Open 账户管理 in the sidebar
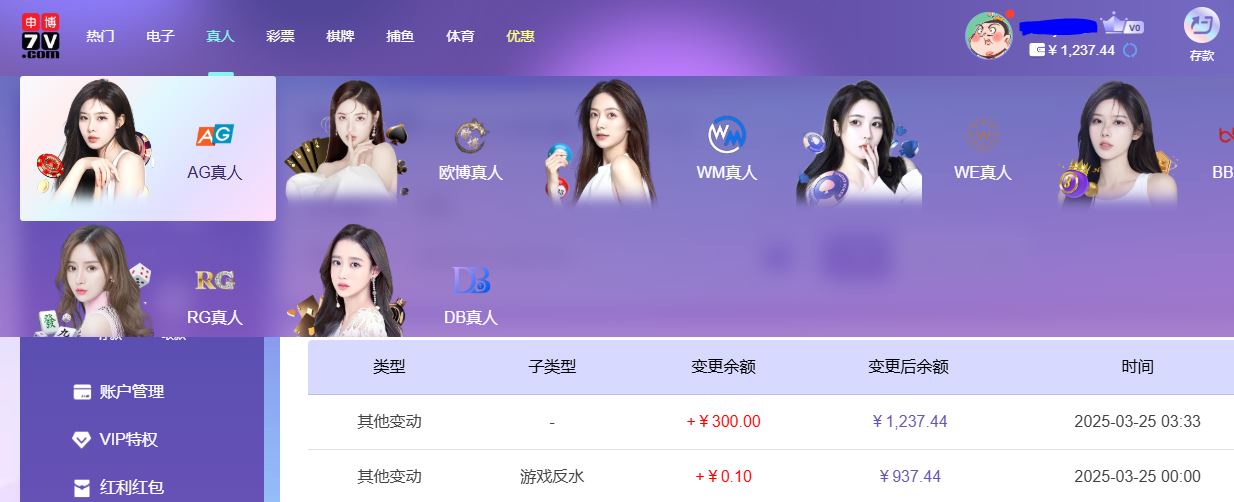 click(x=131, y=392)
